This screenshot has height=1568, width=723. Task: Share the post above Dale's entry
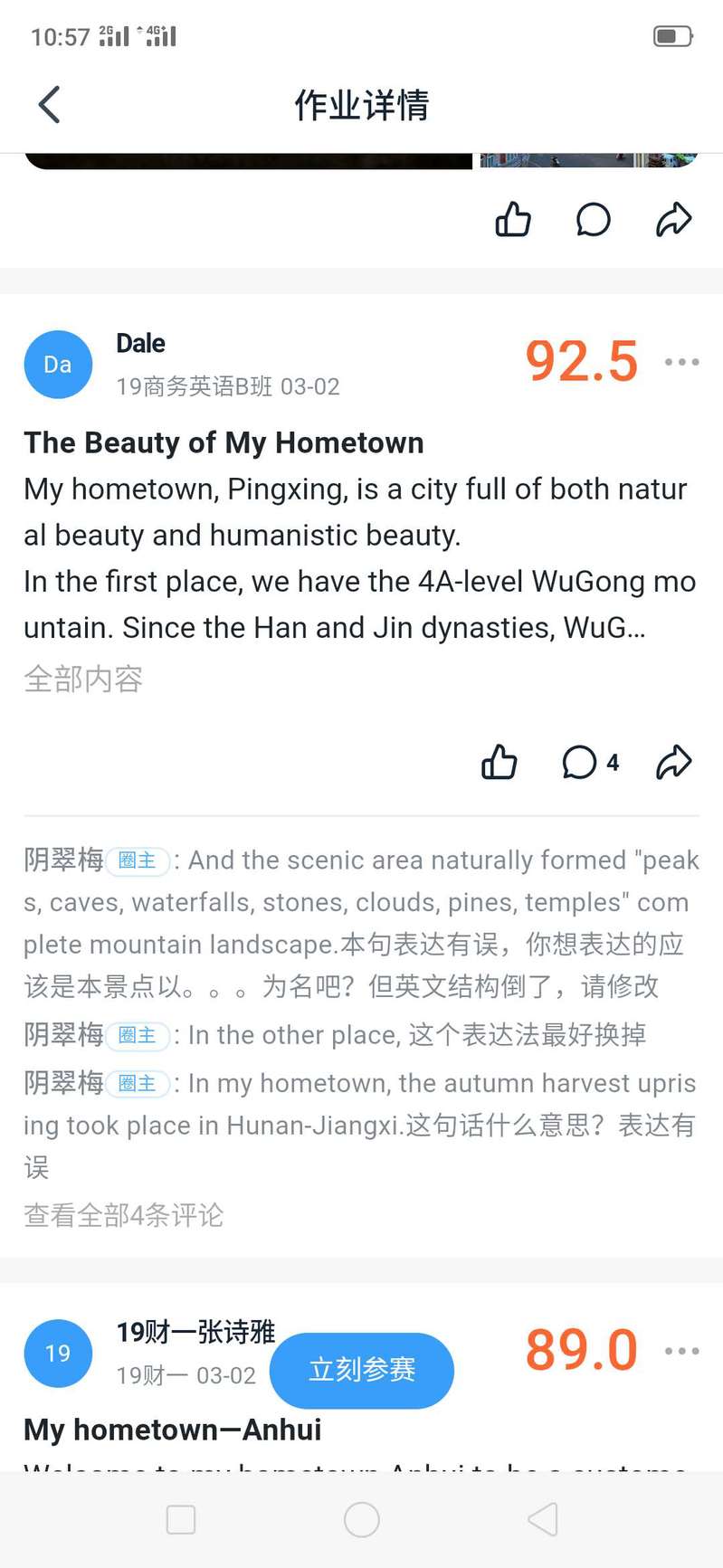[x=673, y=219]
